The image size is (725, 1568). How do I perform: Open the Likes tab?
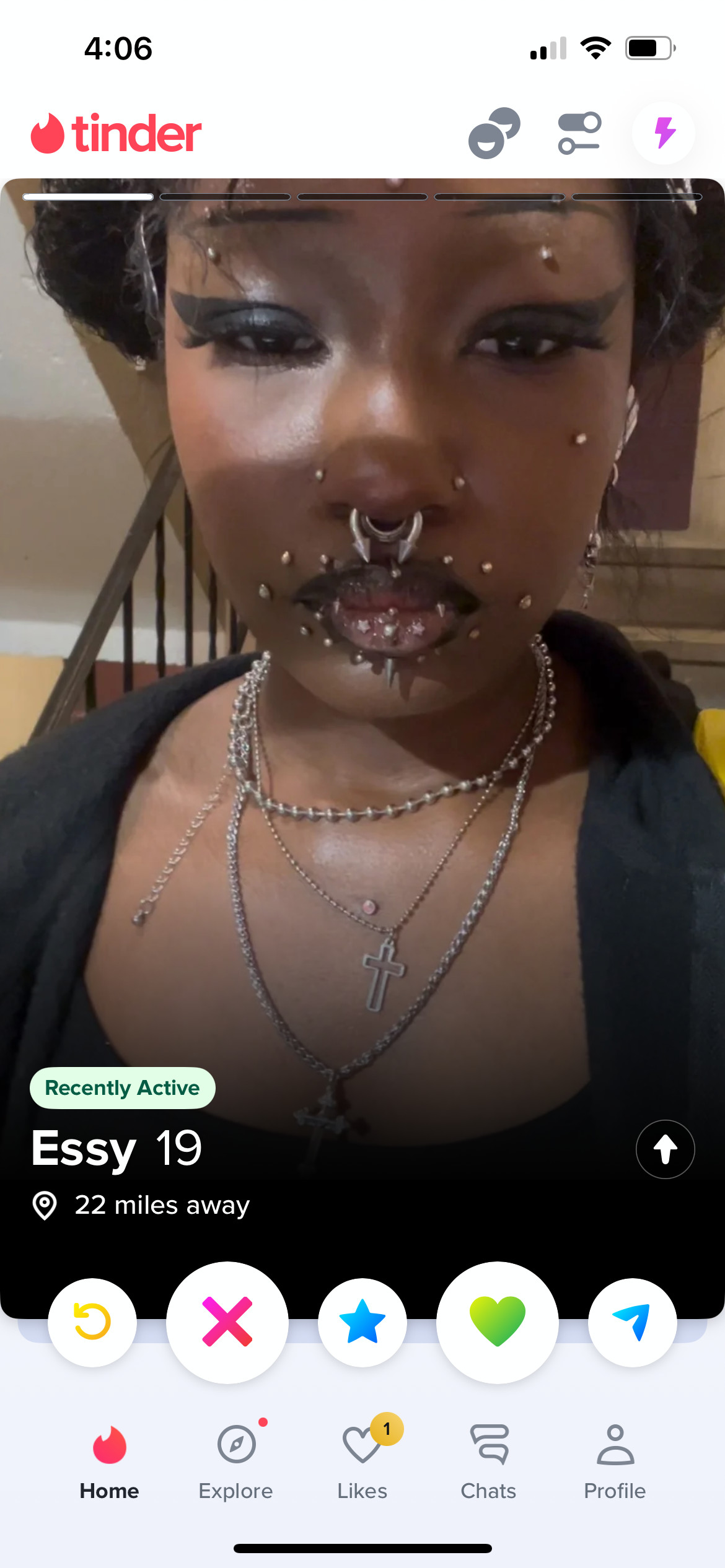[362, 1460]
